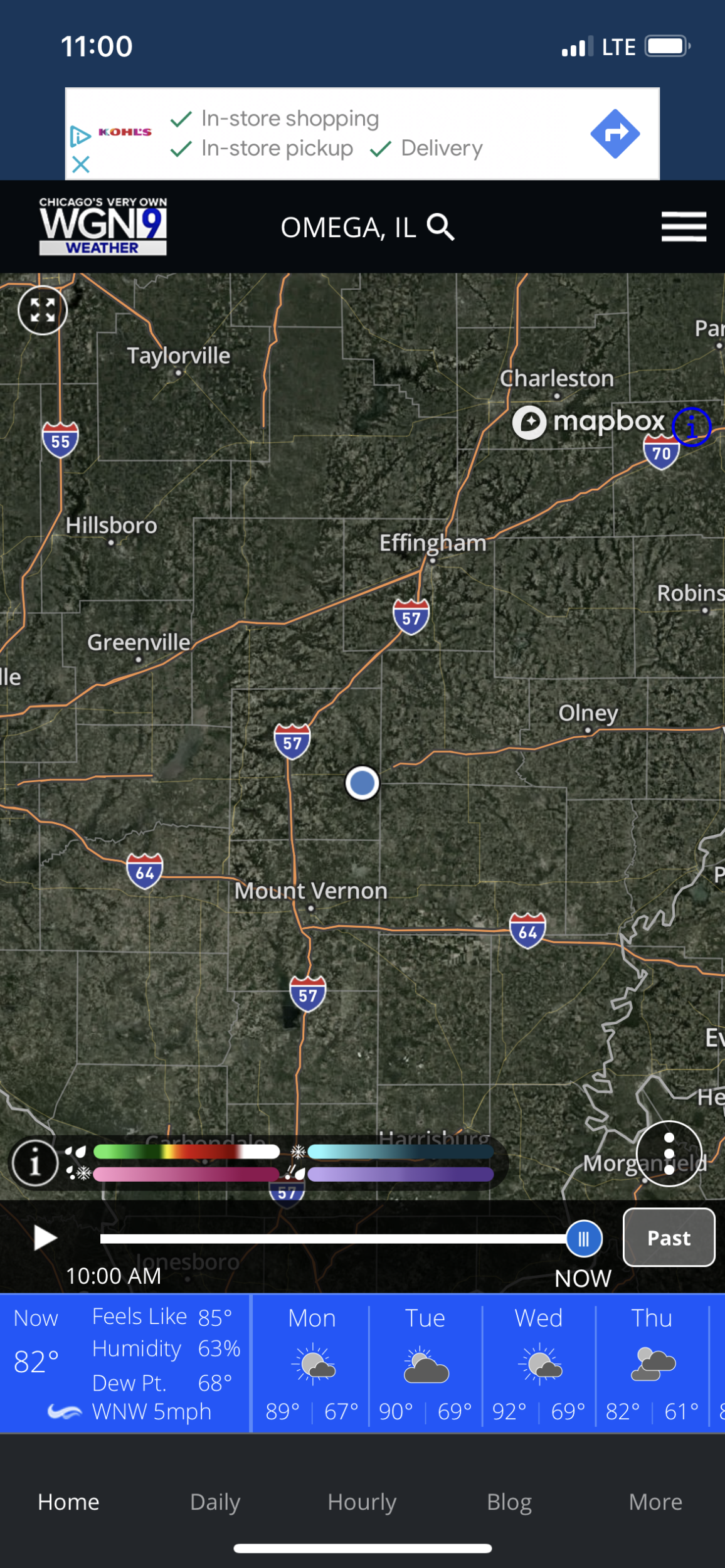
Task: Switch to the Daily tab
Action: click(215, 1502)
